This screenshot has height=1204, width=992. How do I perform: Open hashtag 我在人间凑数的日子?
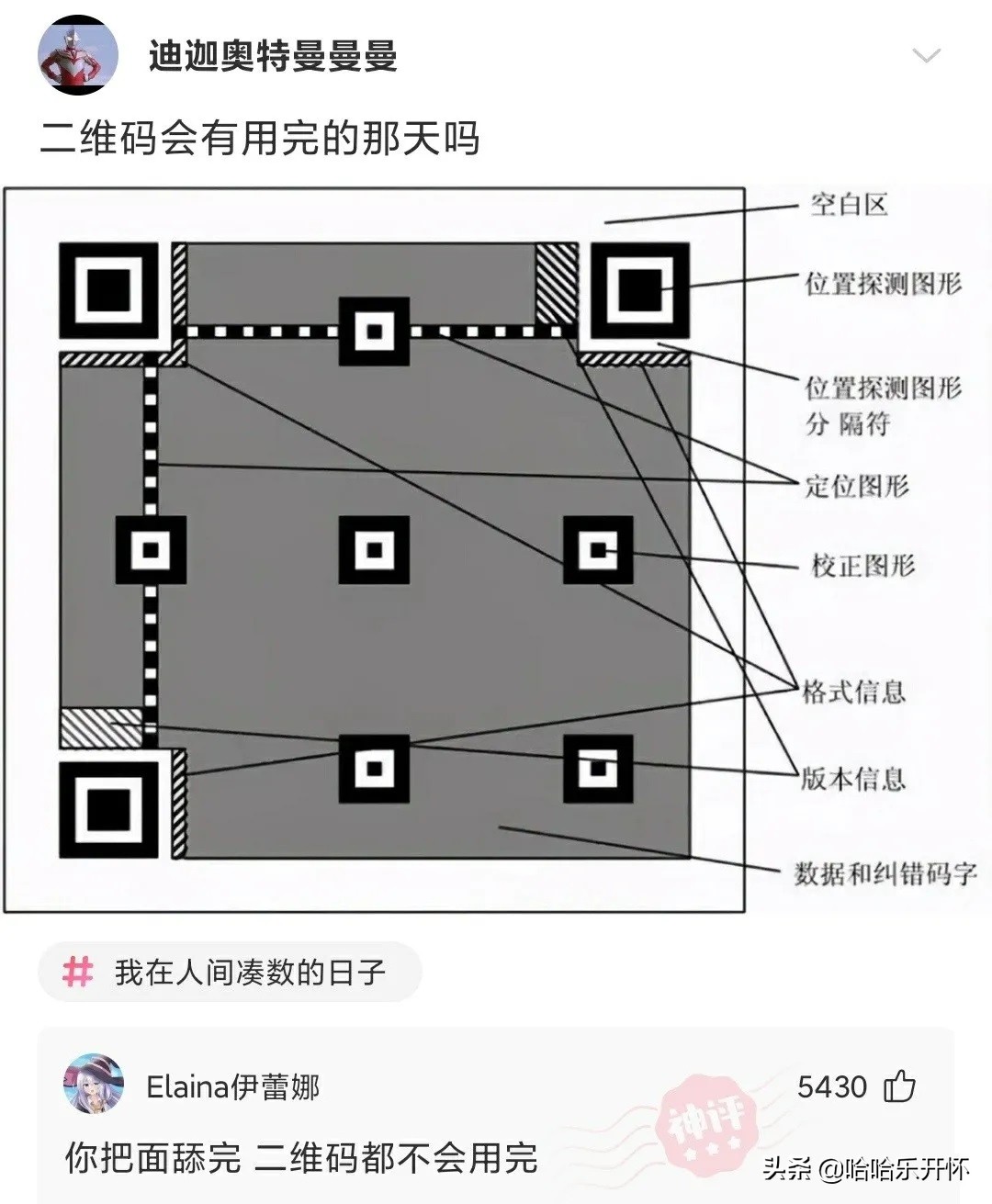click(x=230, y=972)
